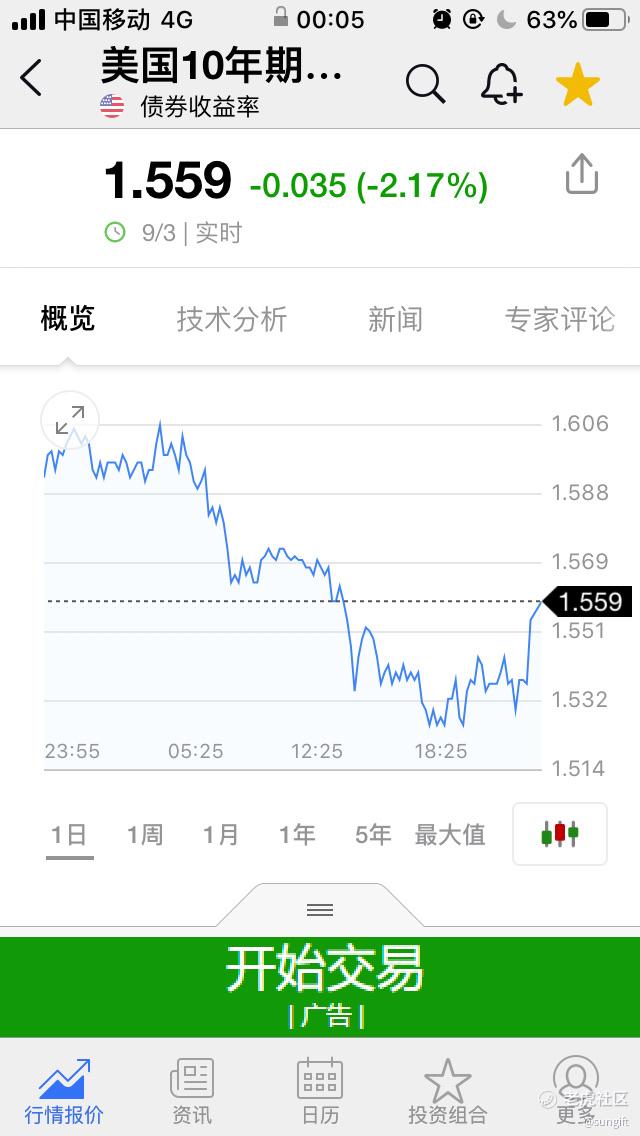Open the 资讯 bottom tab

tap(192, 1090)
